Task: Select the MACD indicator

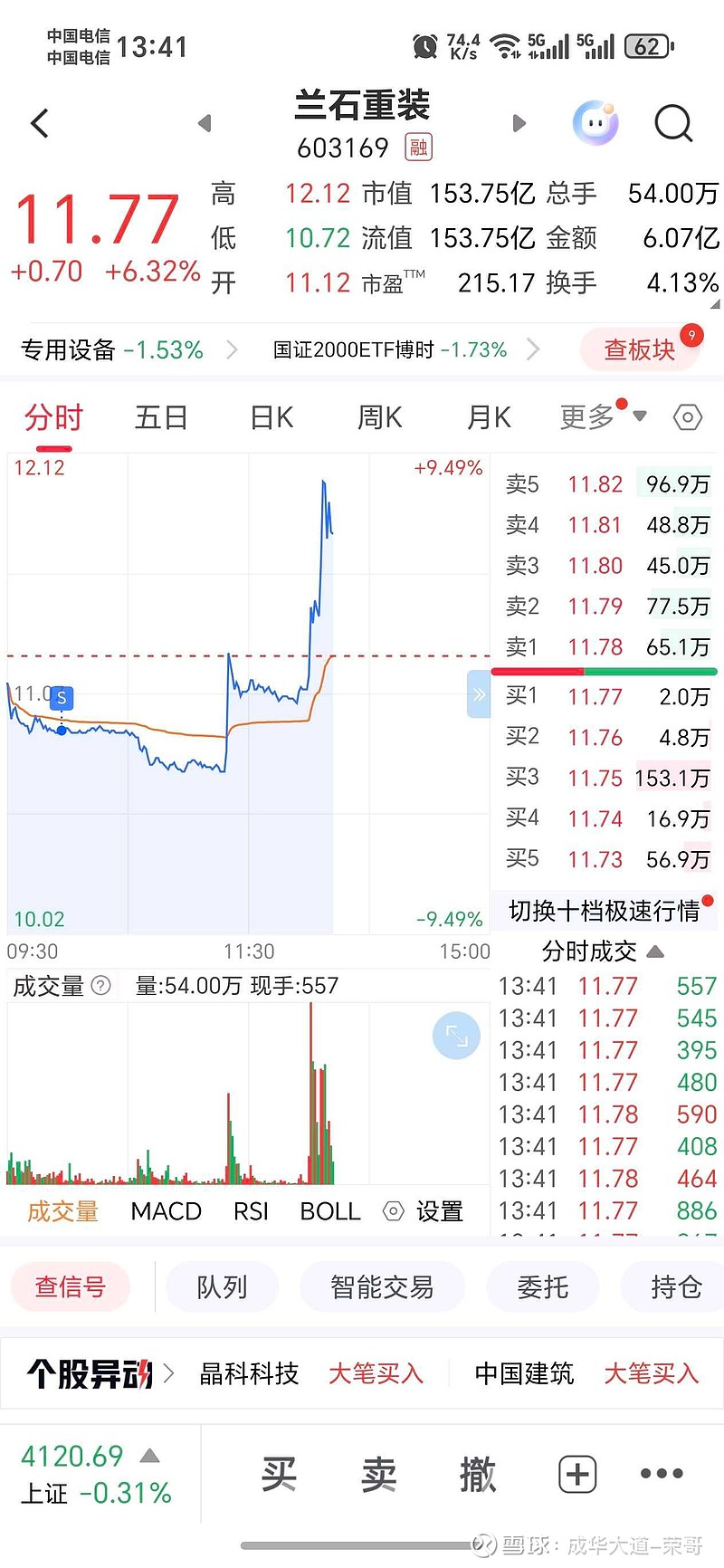Action: (x=166, y=1211)
